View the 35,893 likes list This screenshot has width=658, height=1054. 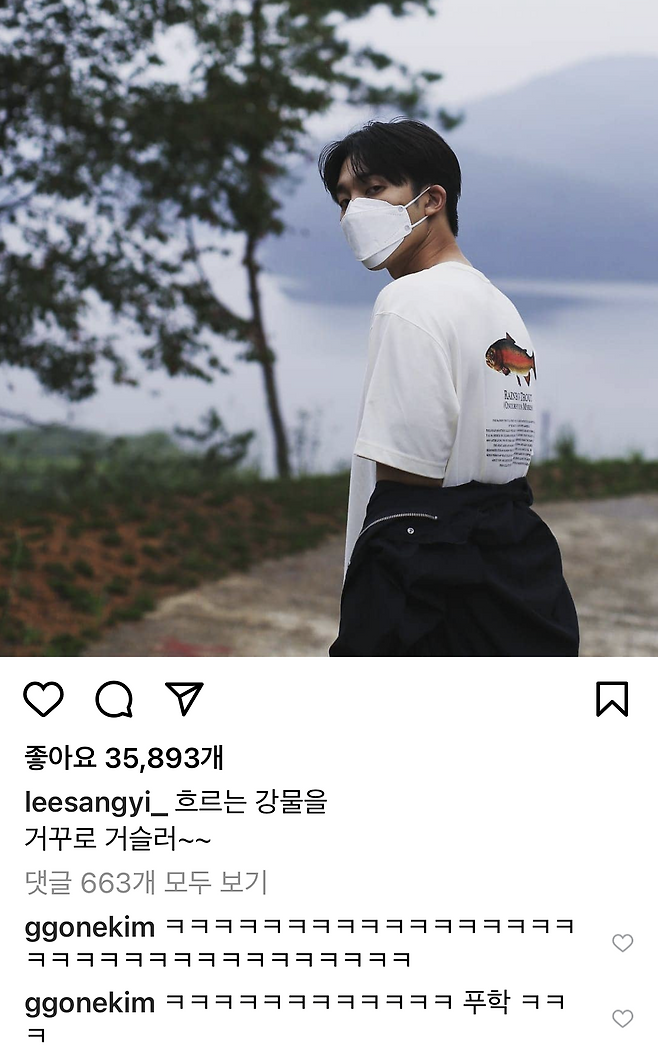pos(124,757)
